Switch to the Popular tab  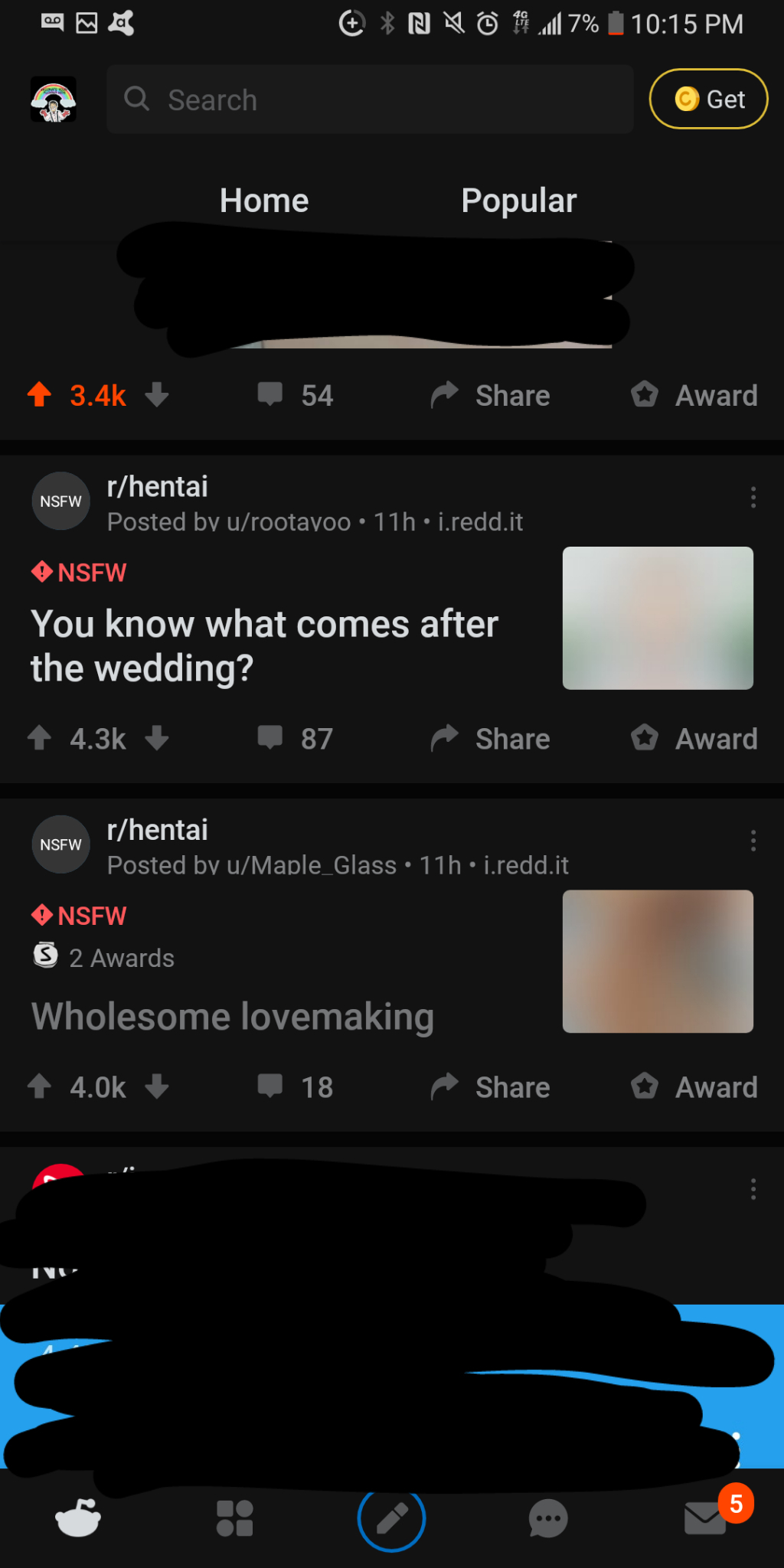tap(518, 200)
